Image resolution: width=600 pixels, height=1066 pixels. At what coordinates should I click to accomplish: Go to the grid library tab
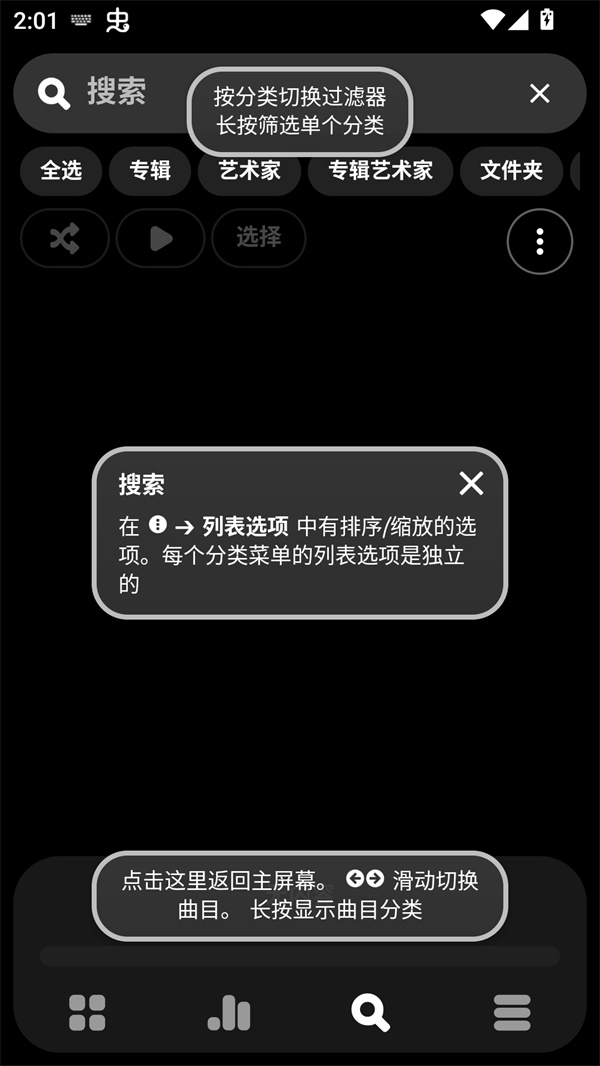pyautogui.click(x=87, y=1012)
